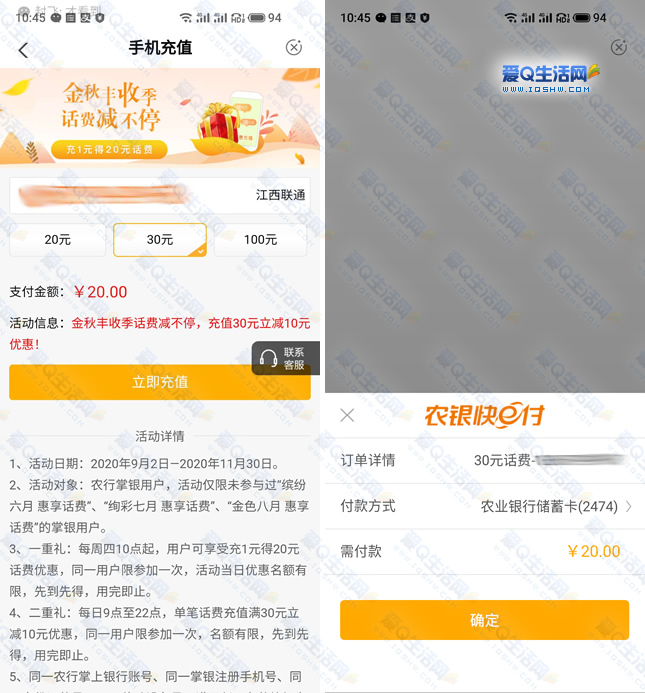Viewport: 645px width, 693px height.
Task: Tap the close icon beside the 手机充值 title
Action: point(294,47)
